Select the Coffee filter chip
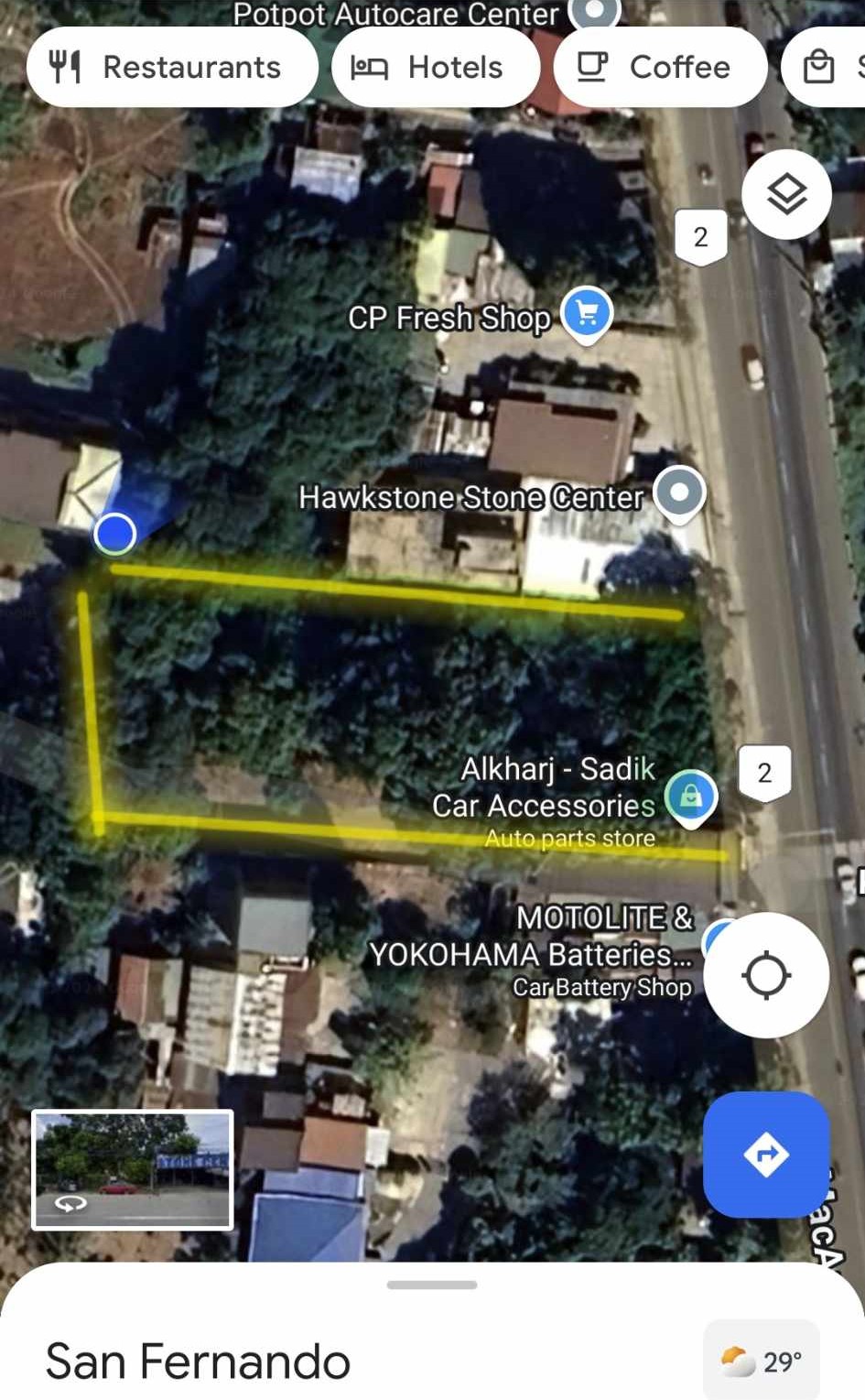865x1400 pixels. [x=659, y=67]
